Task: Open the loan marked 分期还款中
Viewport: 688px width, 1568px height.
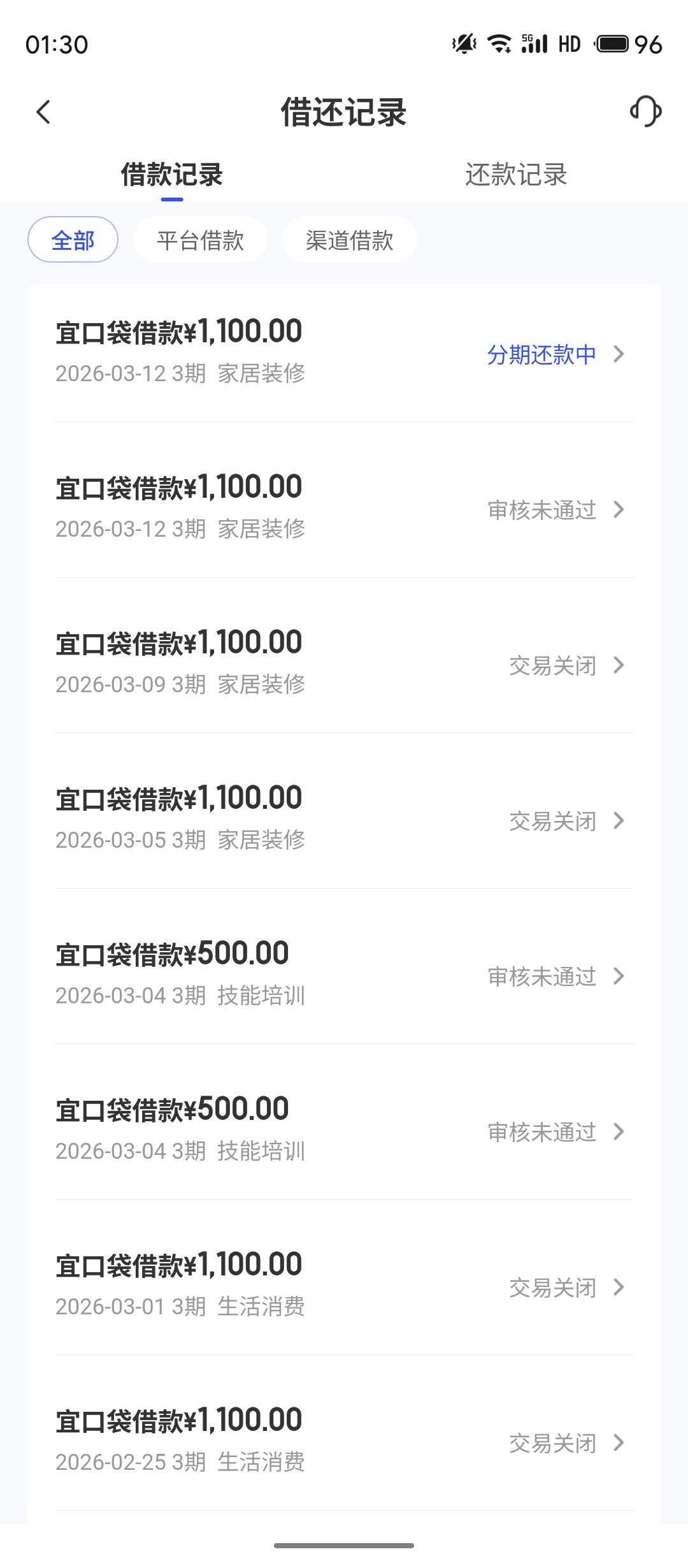Action: tap(344, 352)
